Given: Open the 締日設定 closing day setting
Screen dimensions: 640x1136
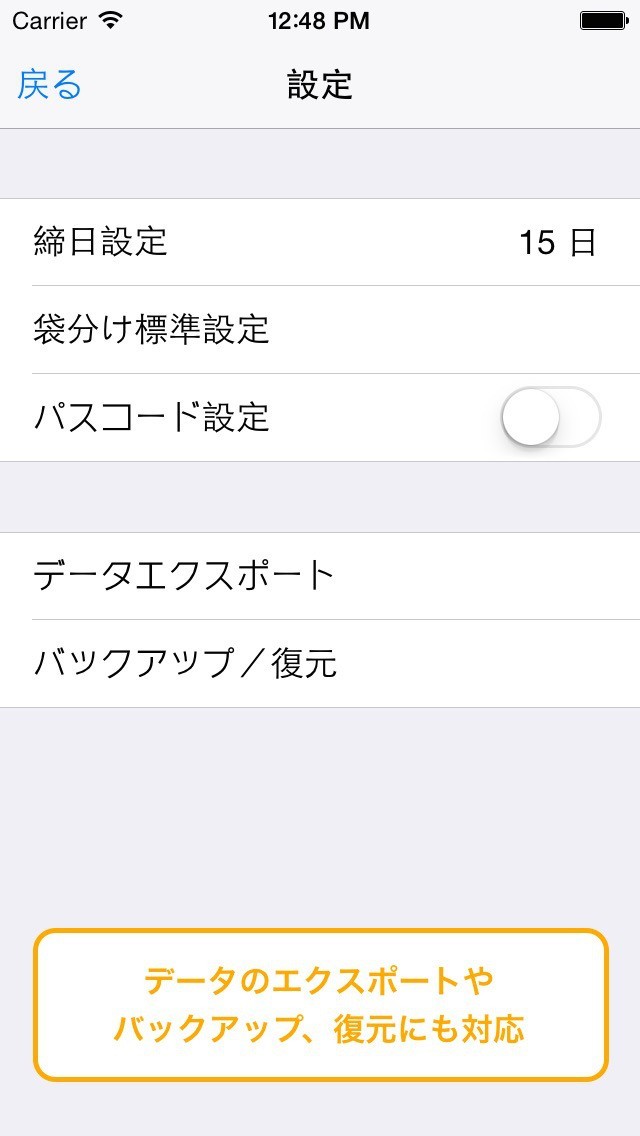Looking at the screenshot, I should tap(320, 243).
